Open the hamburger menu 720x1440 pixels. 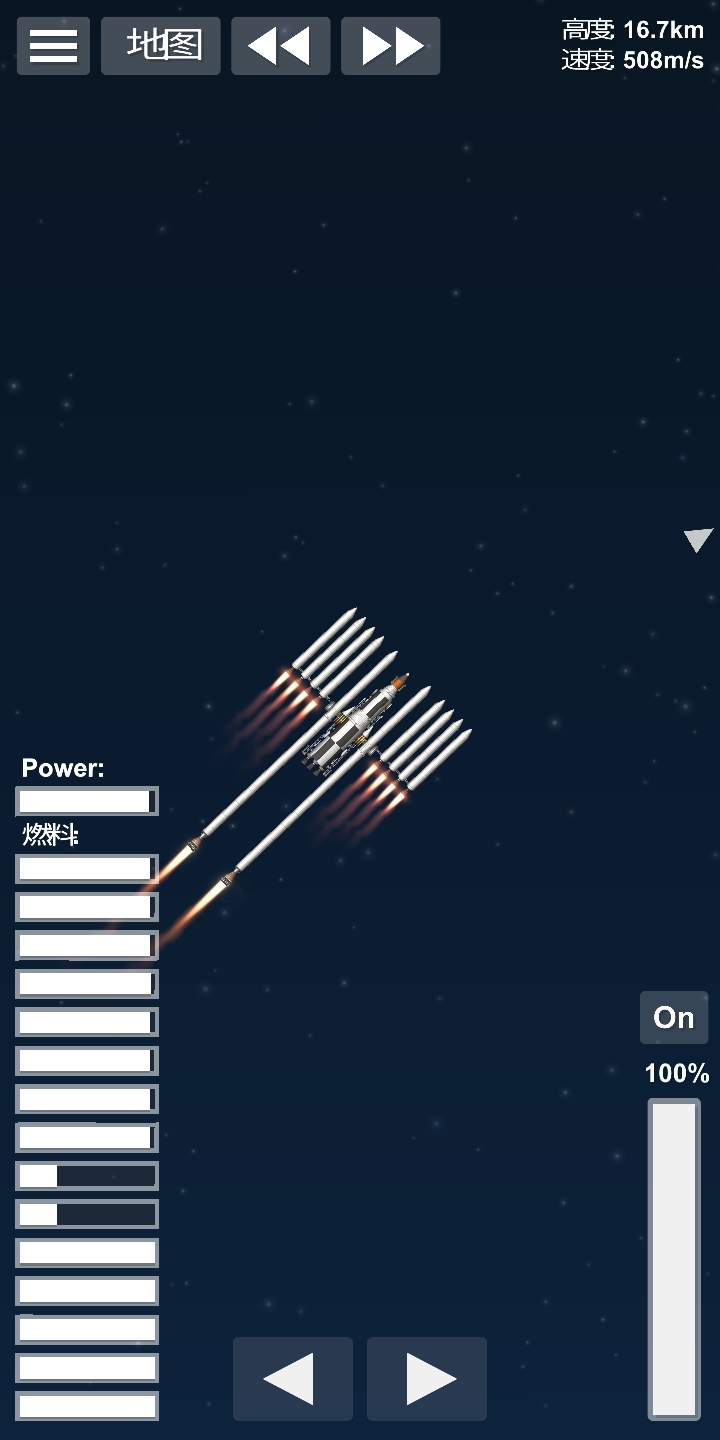tap(53, 46)
